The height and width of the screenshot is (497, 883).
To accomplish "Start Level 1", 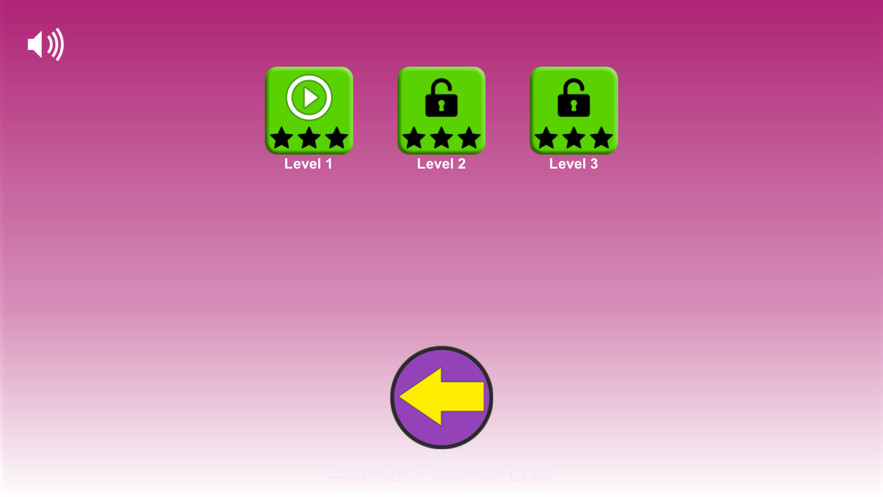I will tap(309, 110).
